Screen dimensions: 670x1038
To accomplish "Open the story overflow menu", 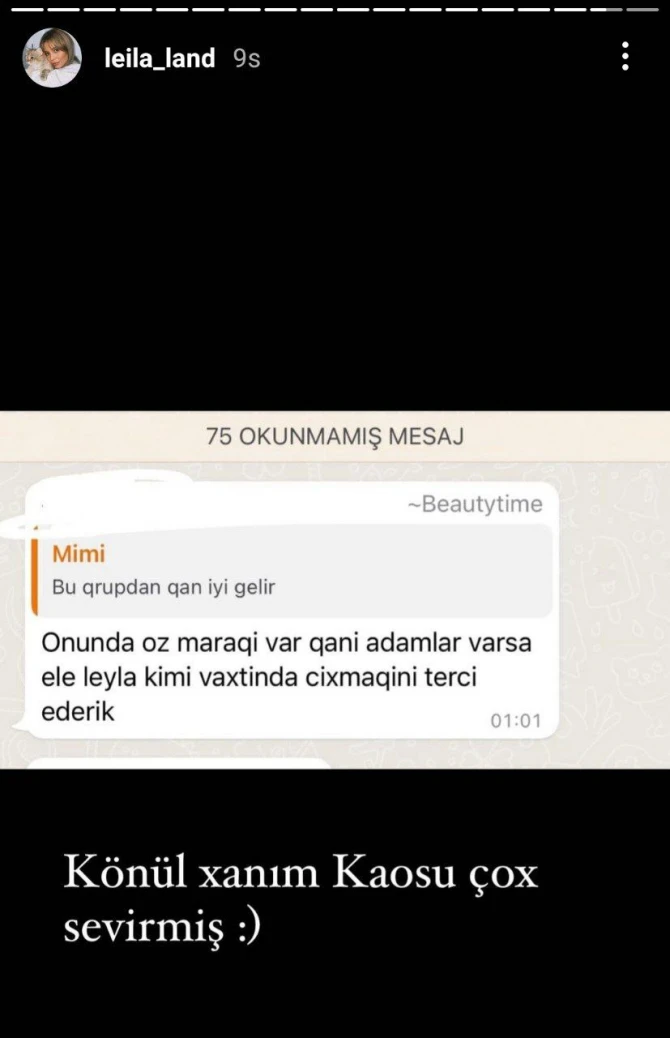I will 625,57.
